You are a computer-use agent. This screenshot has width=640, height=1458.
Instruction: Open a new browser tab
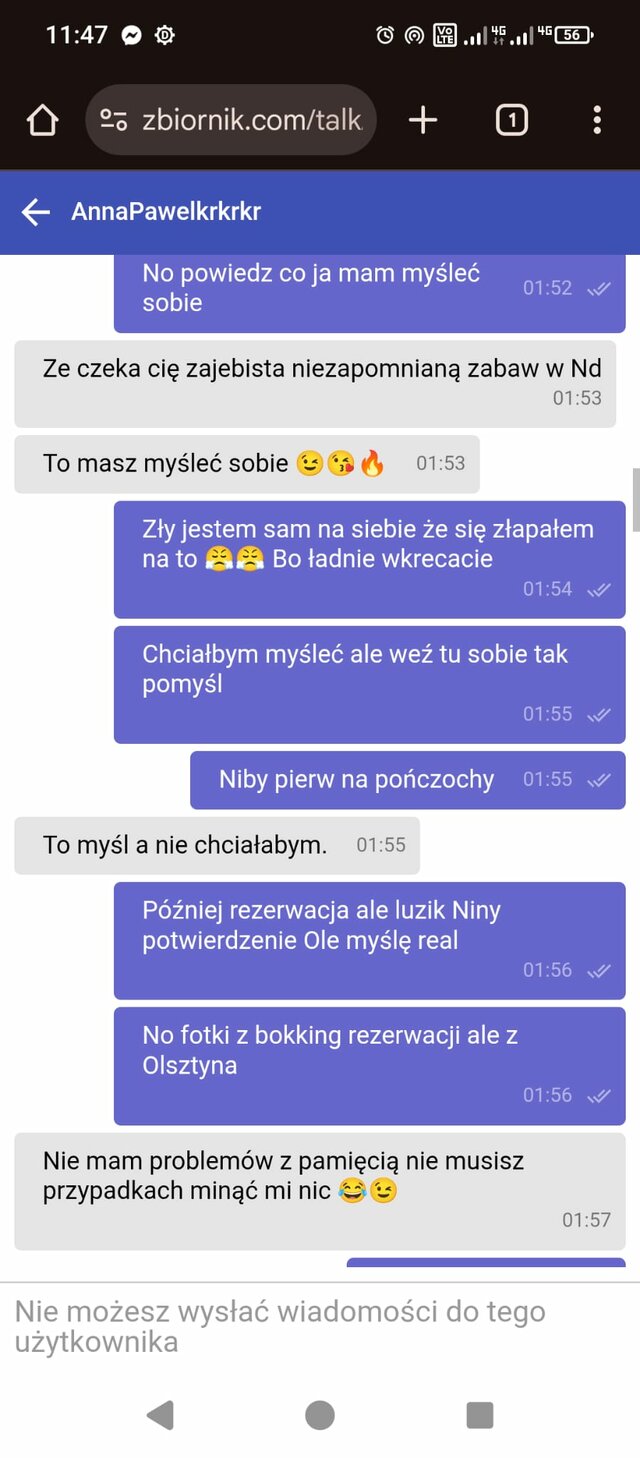tap(423, 121)
